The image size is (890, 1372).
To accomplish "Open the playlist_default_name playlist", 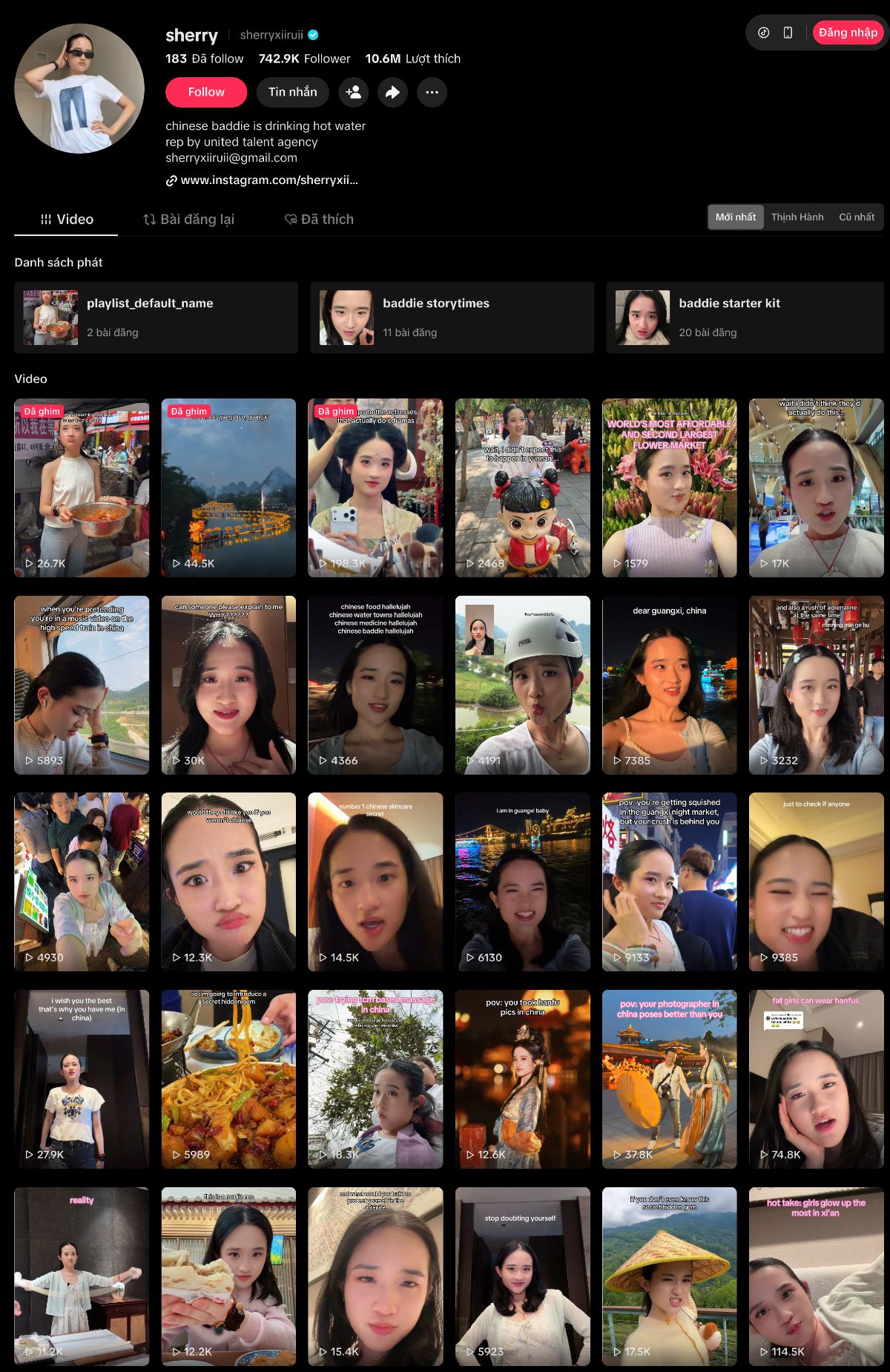I will pos(156,318).
